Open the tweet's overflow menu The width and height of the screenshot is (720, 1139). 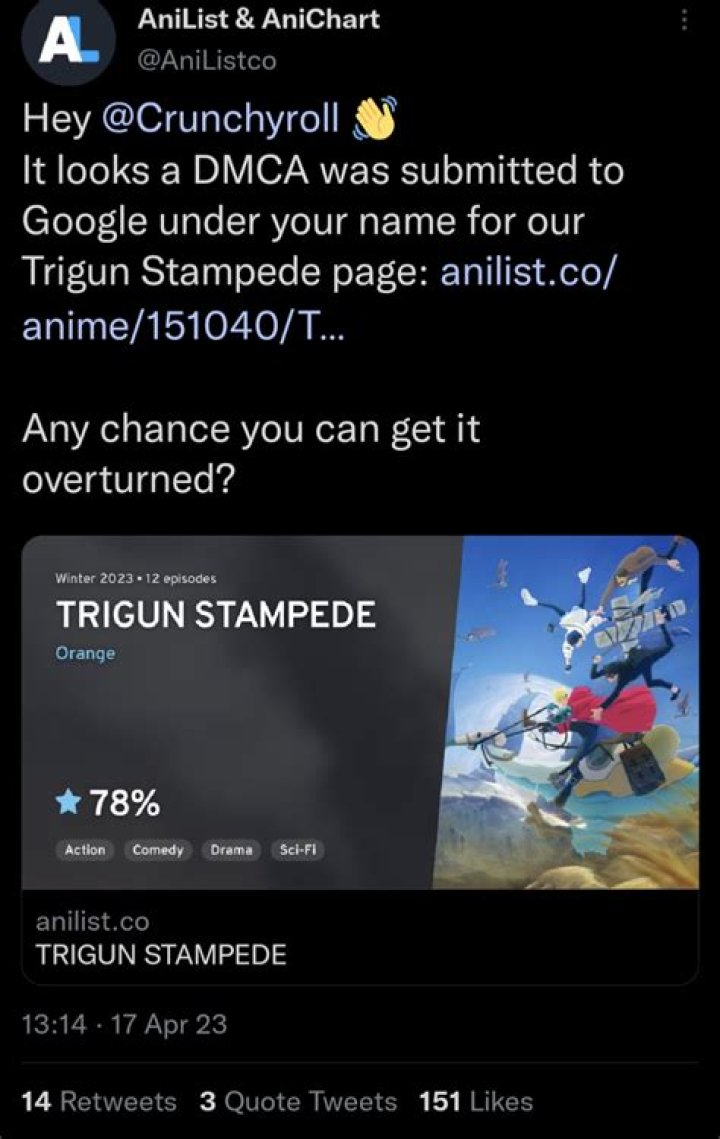coord(684,22)
